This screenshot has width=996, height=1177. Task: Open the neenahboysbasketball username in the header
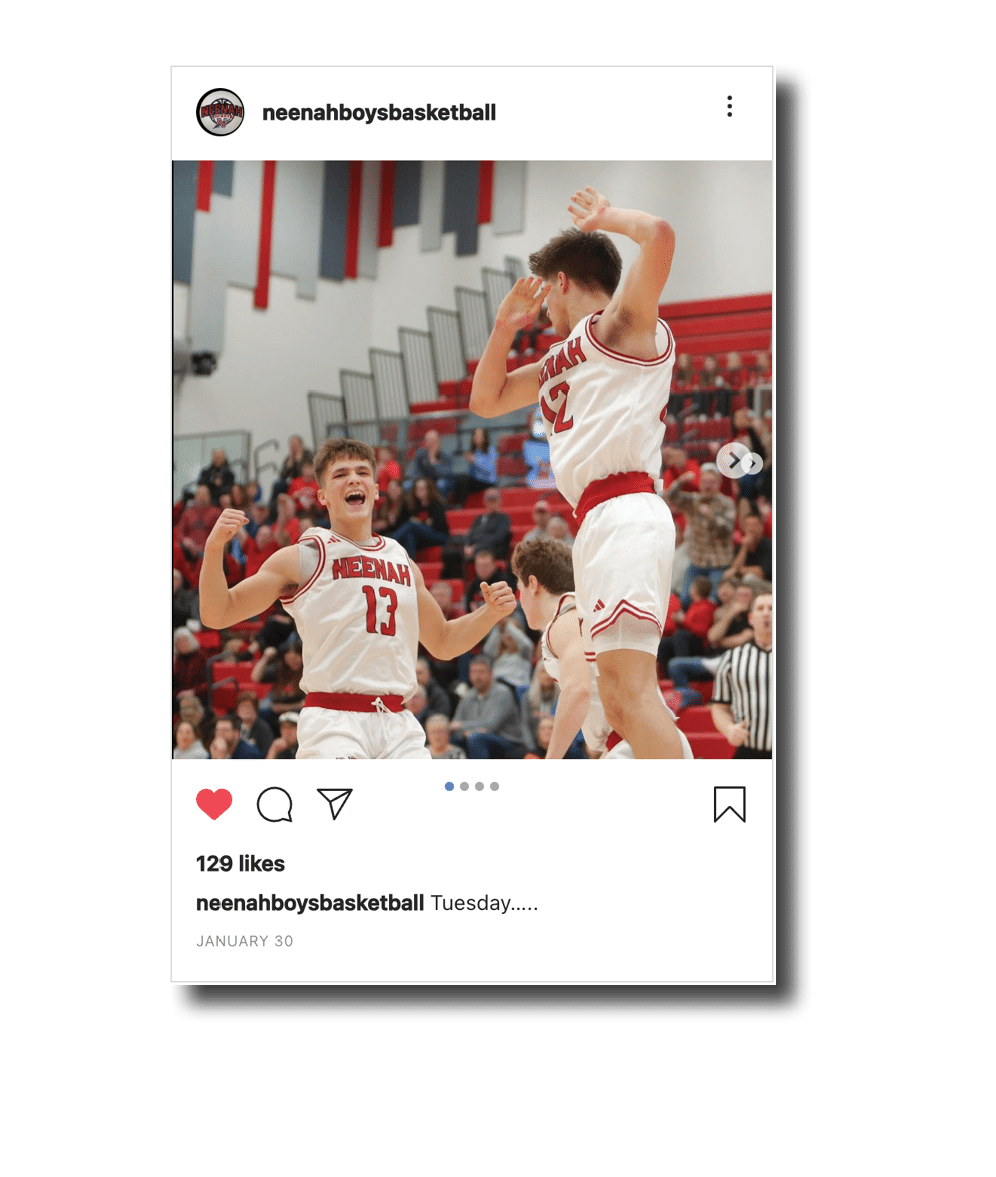point(378,113)
